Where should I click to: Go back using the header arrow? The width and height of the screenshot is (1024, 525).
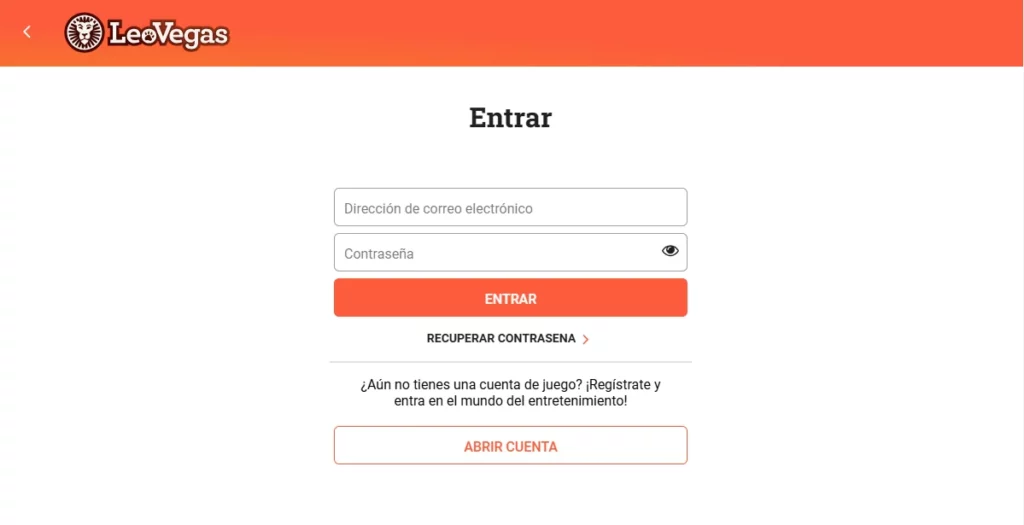coord(27,32)
